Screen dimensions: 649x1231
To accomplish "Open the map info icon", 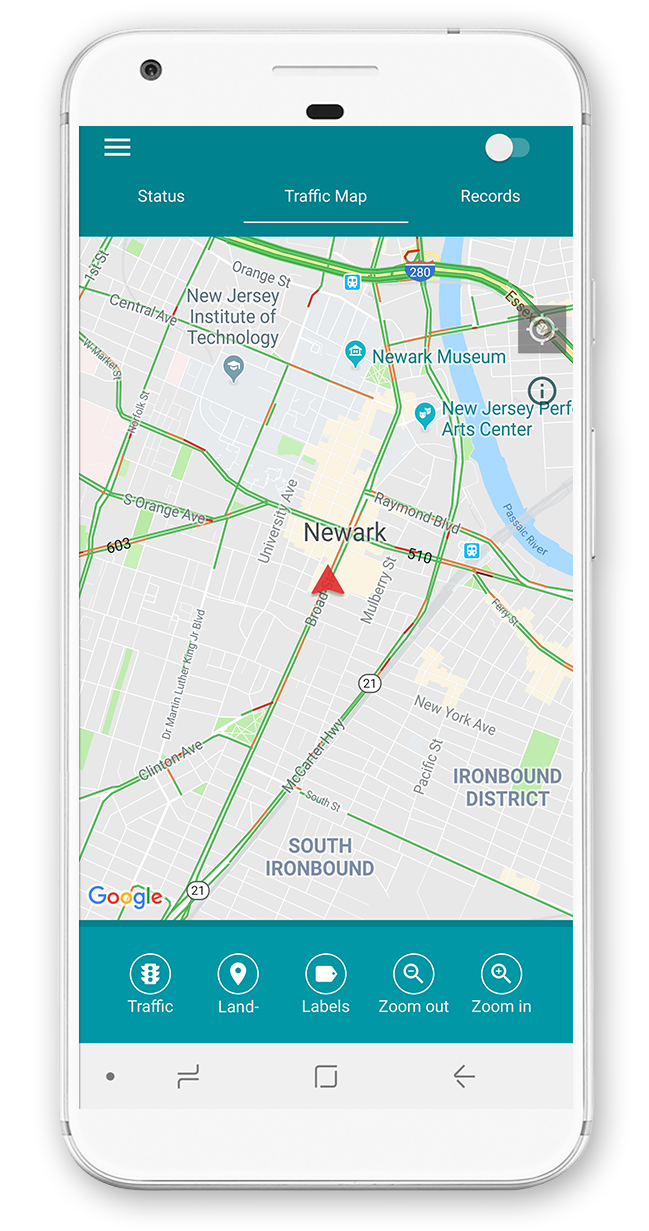I will tap(541, 391).
